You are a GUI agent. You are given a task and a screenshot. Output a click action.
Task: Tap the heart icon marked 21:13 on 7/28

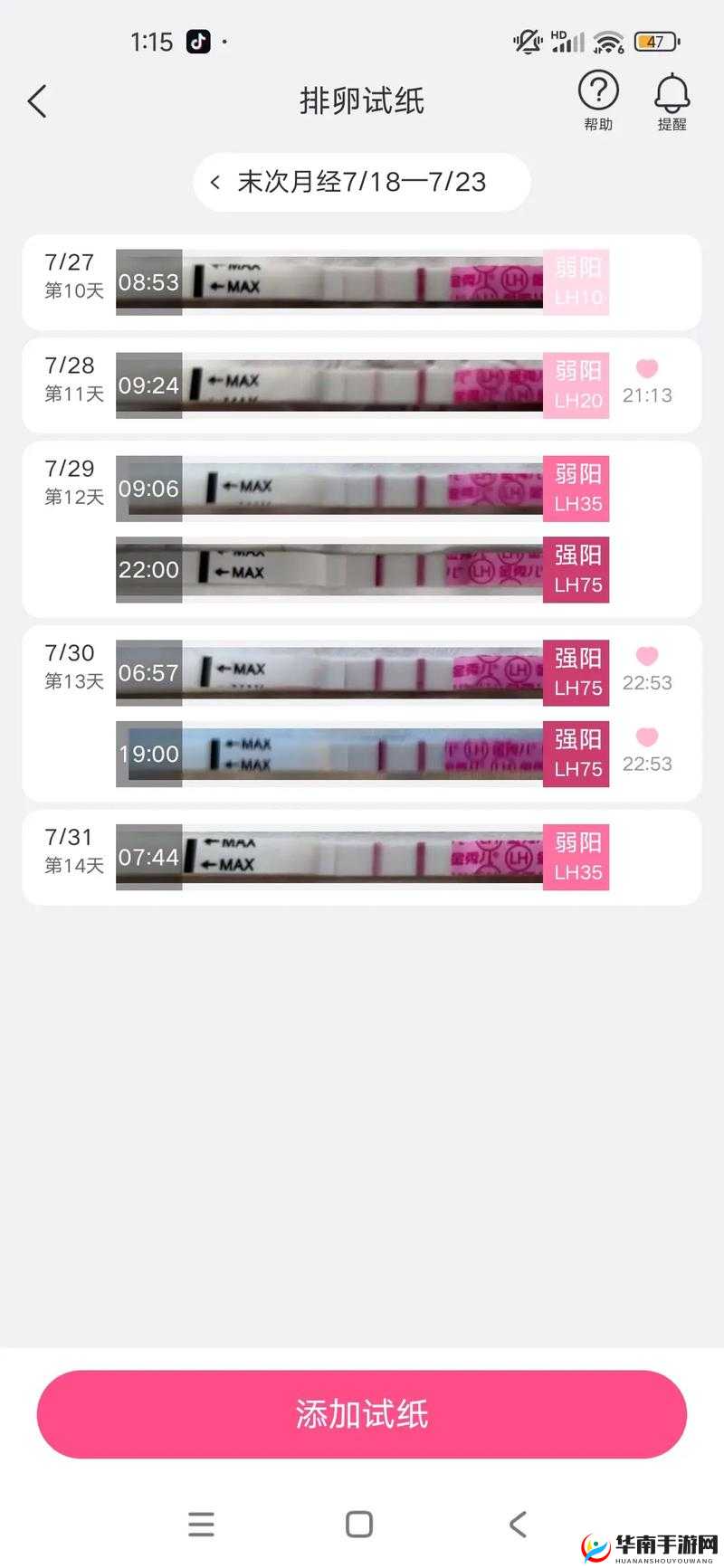click(x=646, y=369)
